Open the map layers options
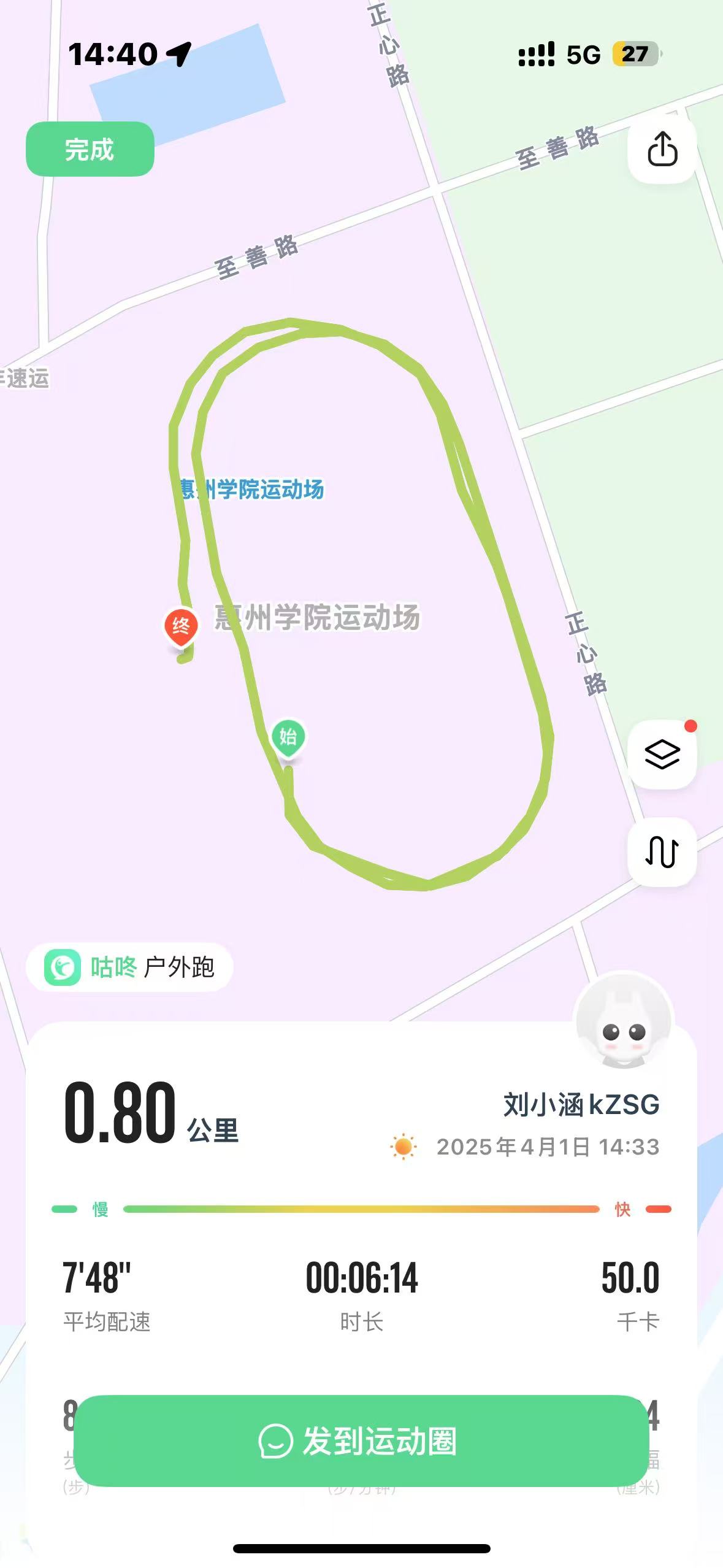The image size is (723, 1568). (662, 754)
